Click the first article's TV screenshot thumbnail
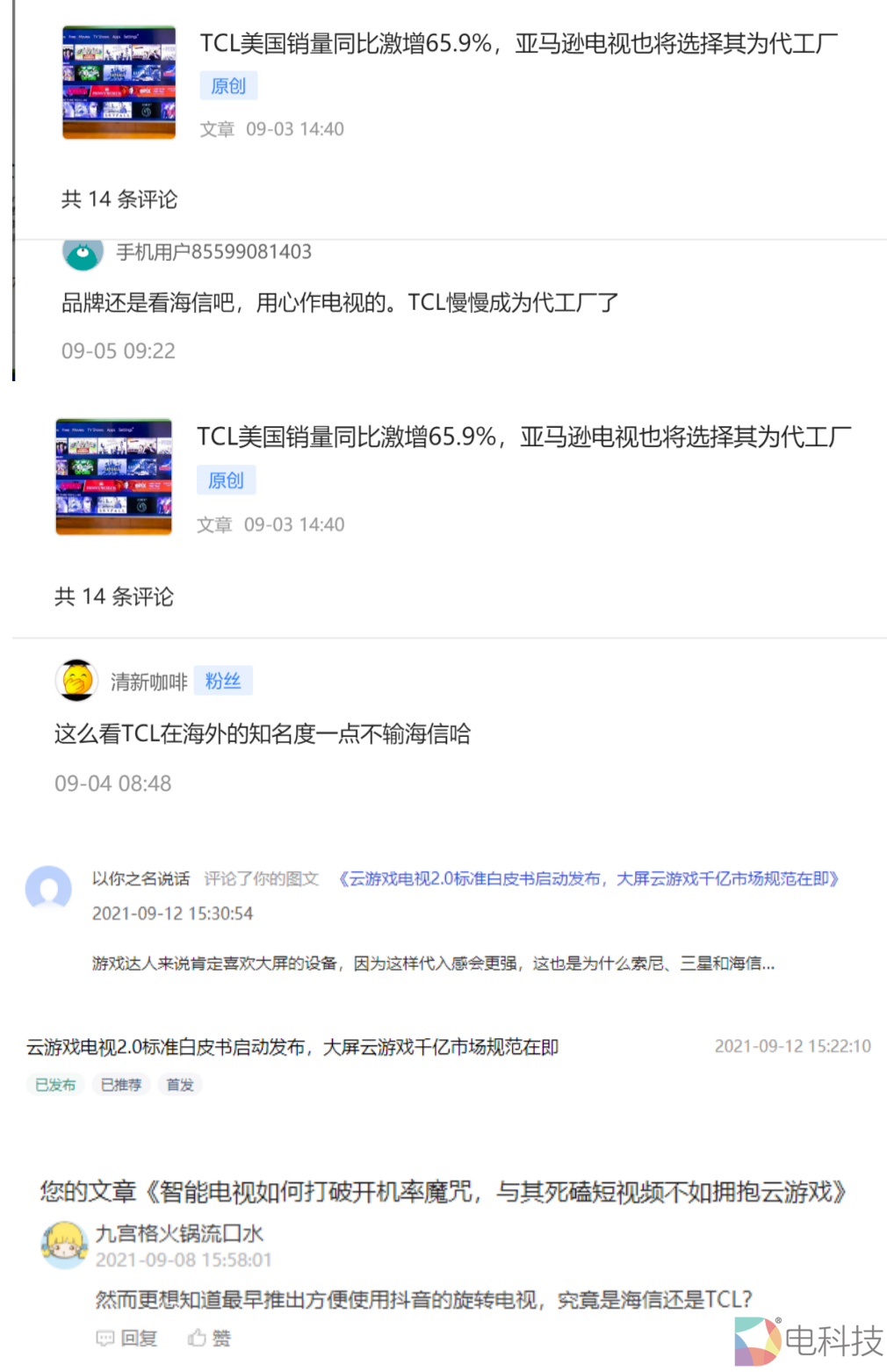 (119, 82)
